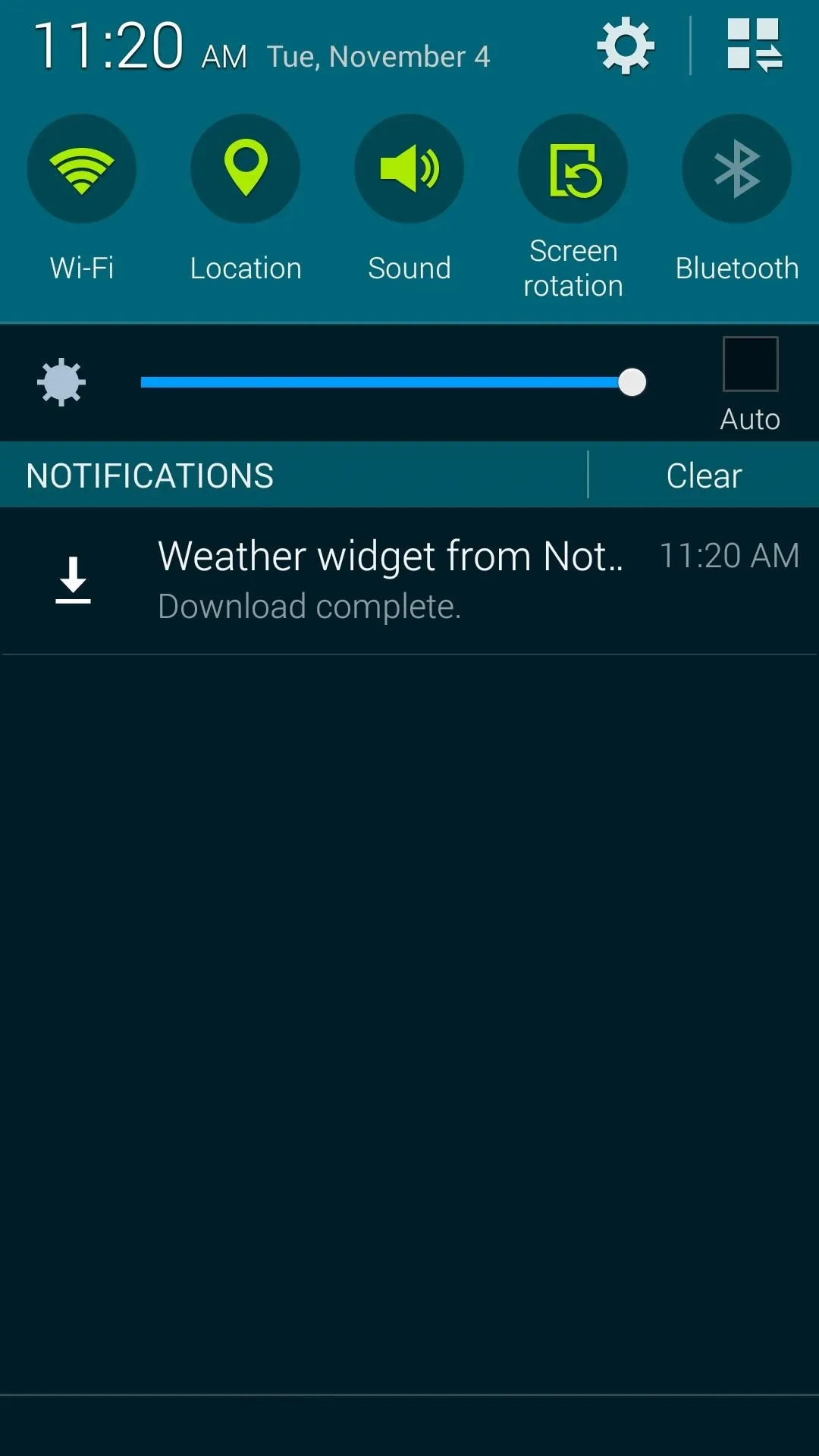Open settings via the gear icon
This screenshot has height=1456, width=819.
(626, 46)
